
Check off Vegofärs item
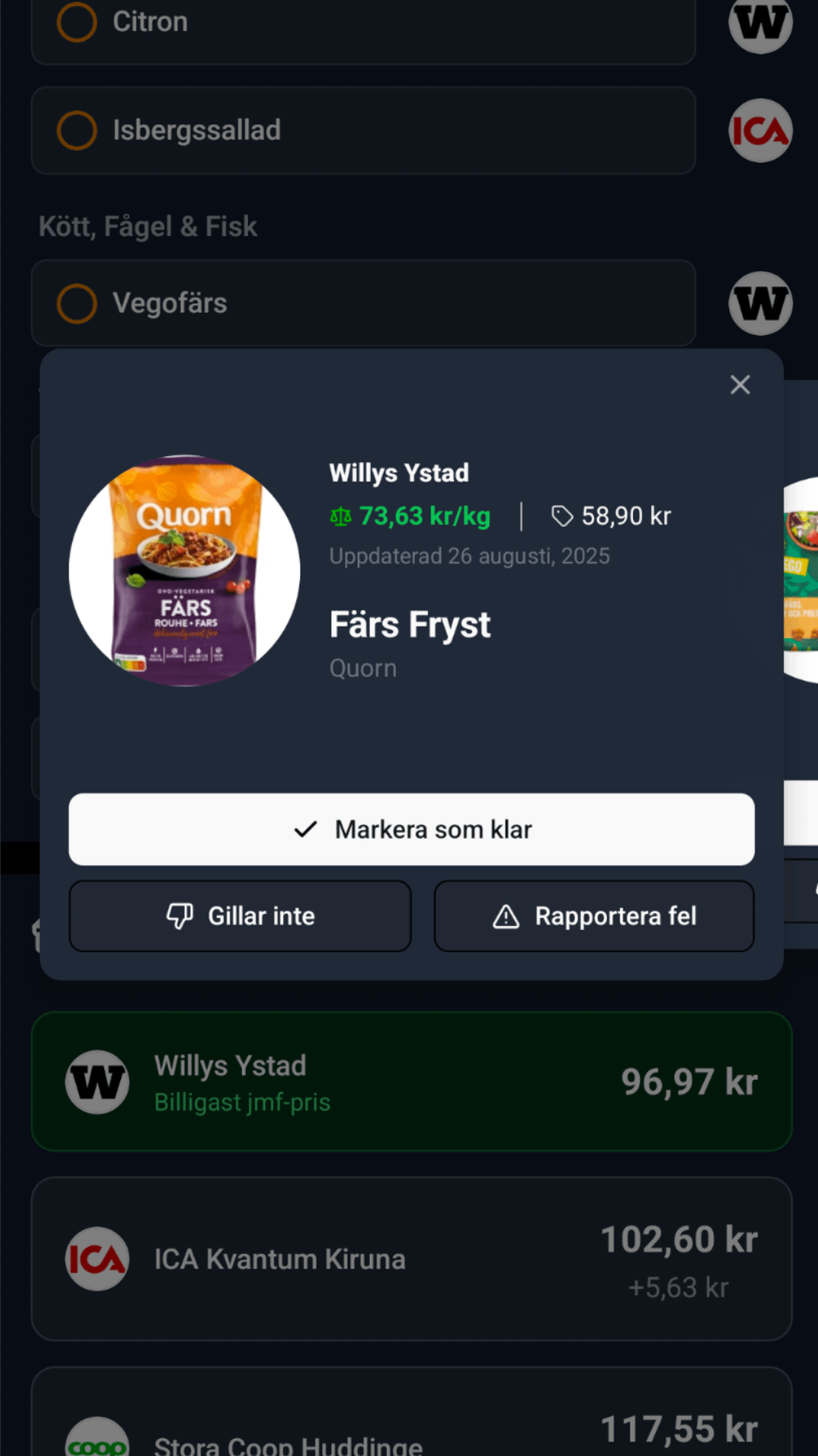pos(77,303)
